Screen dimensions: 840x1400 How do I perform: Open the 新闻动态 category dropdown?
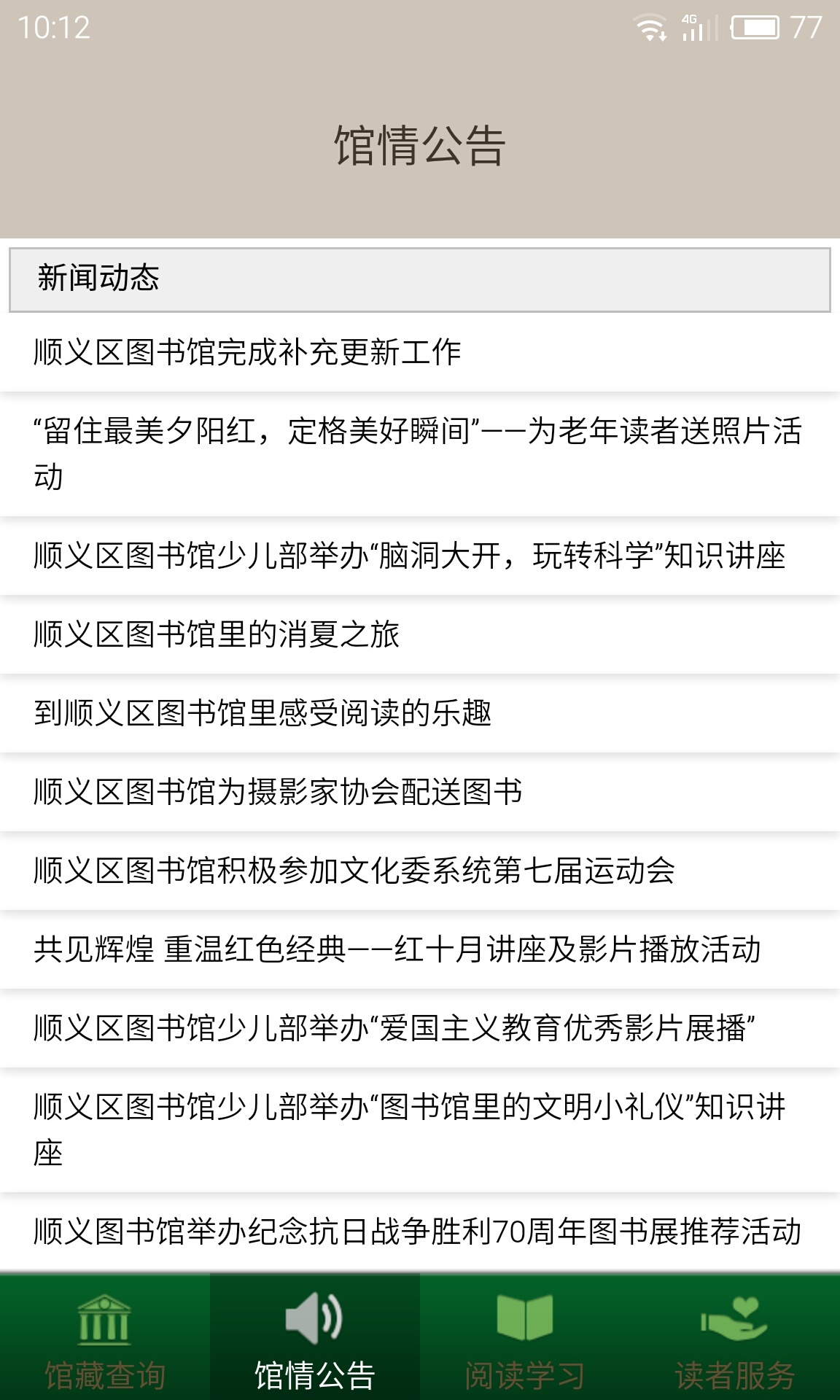(419, 280)
